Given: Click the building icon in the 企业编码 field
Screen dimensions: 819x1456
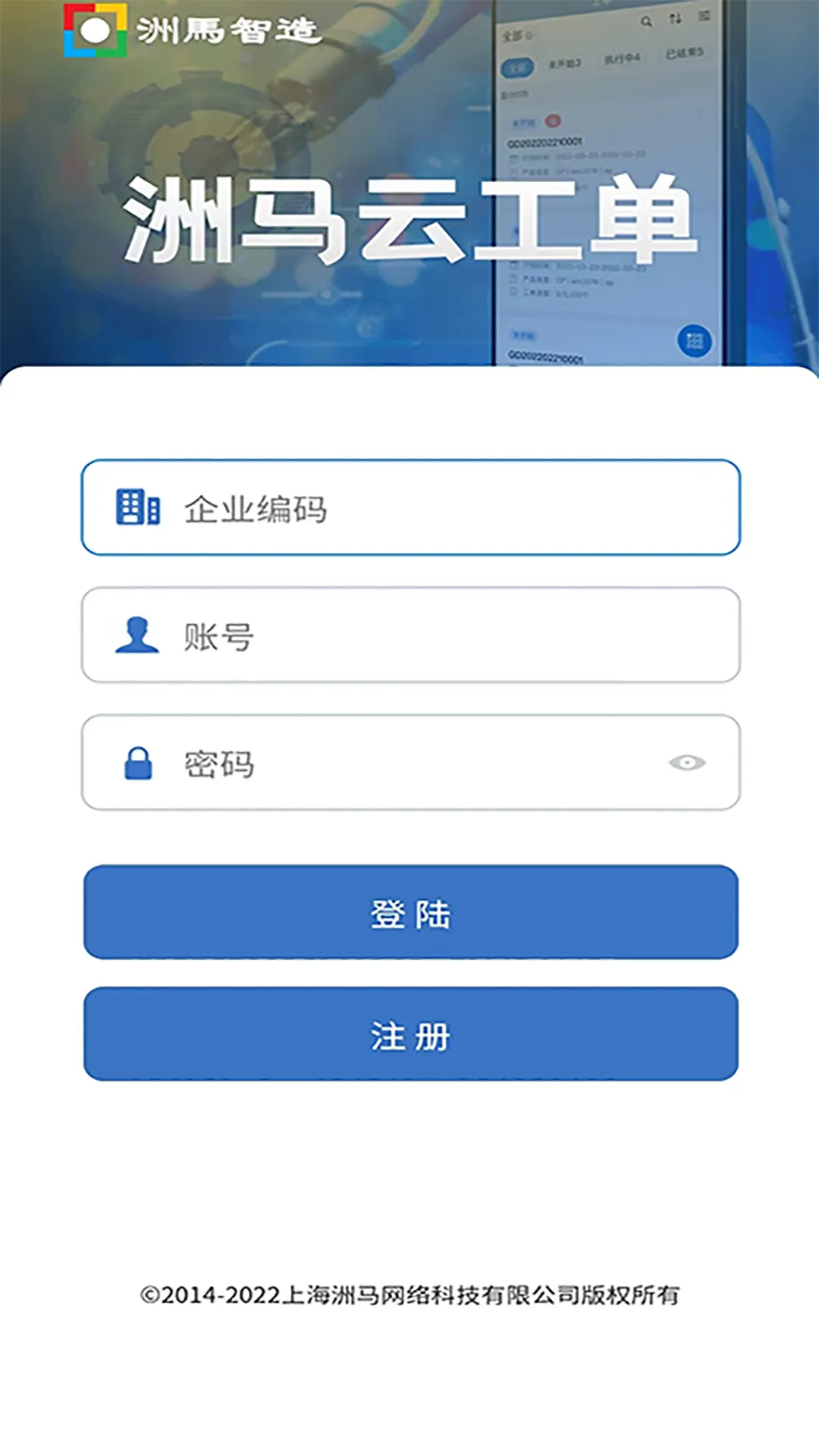Looking at the screenshot, I should point(136,508).
